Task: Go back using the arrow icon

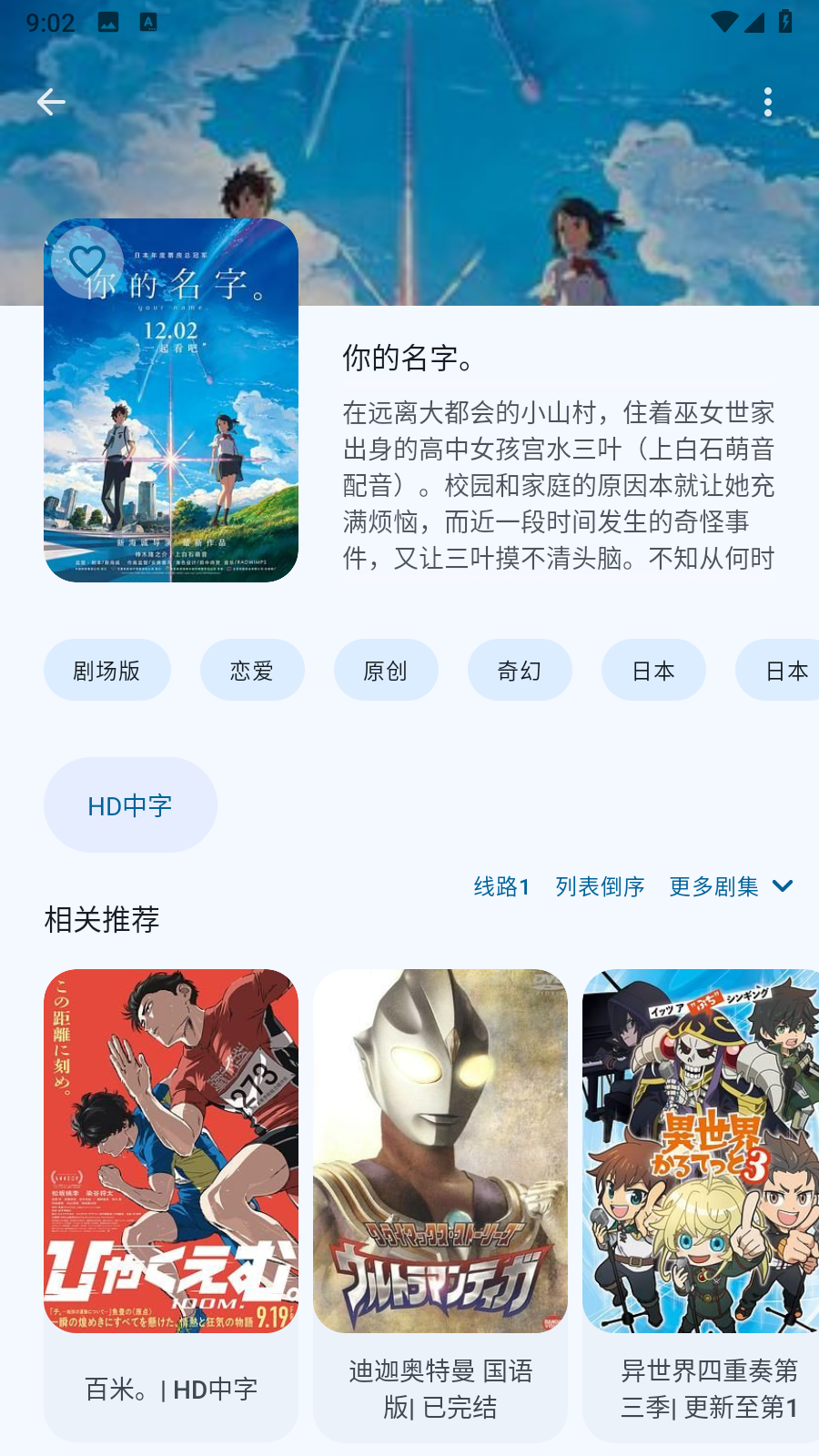Action: tap(51, 102)
